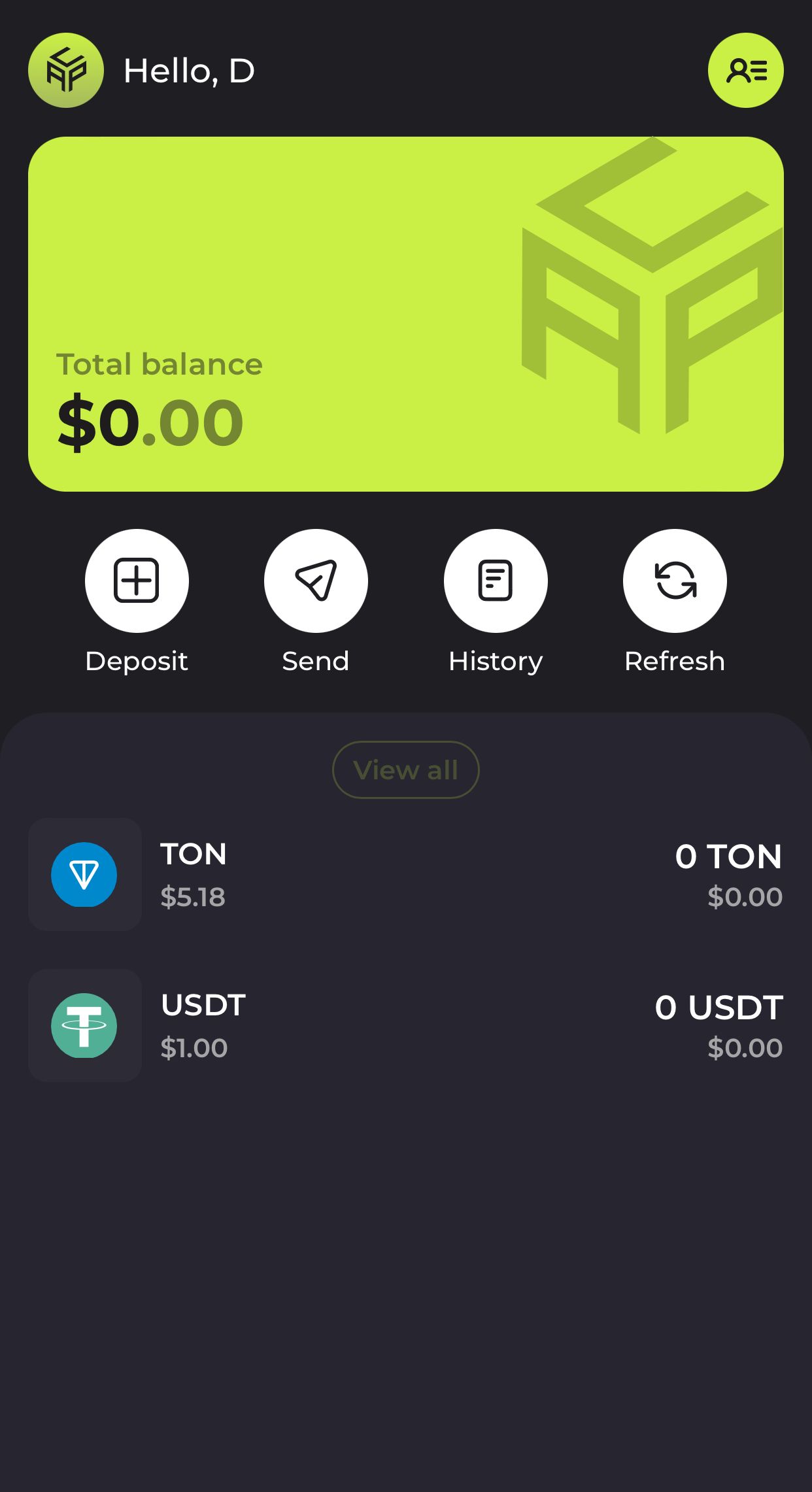Refresh wallet balances using the sync icon
The image size is (812, 1492).
point(675,581)
